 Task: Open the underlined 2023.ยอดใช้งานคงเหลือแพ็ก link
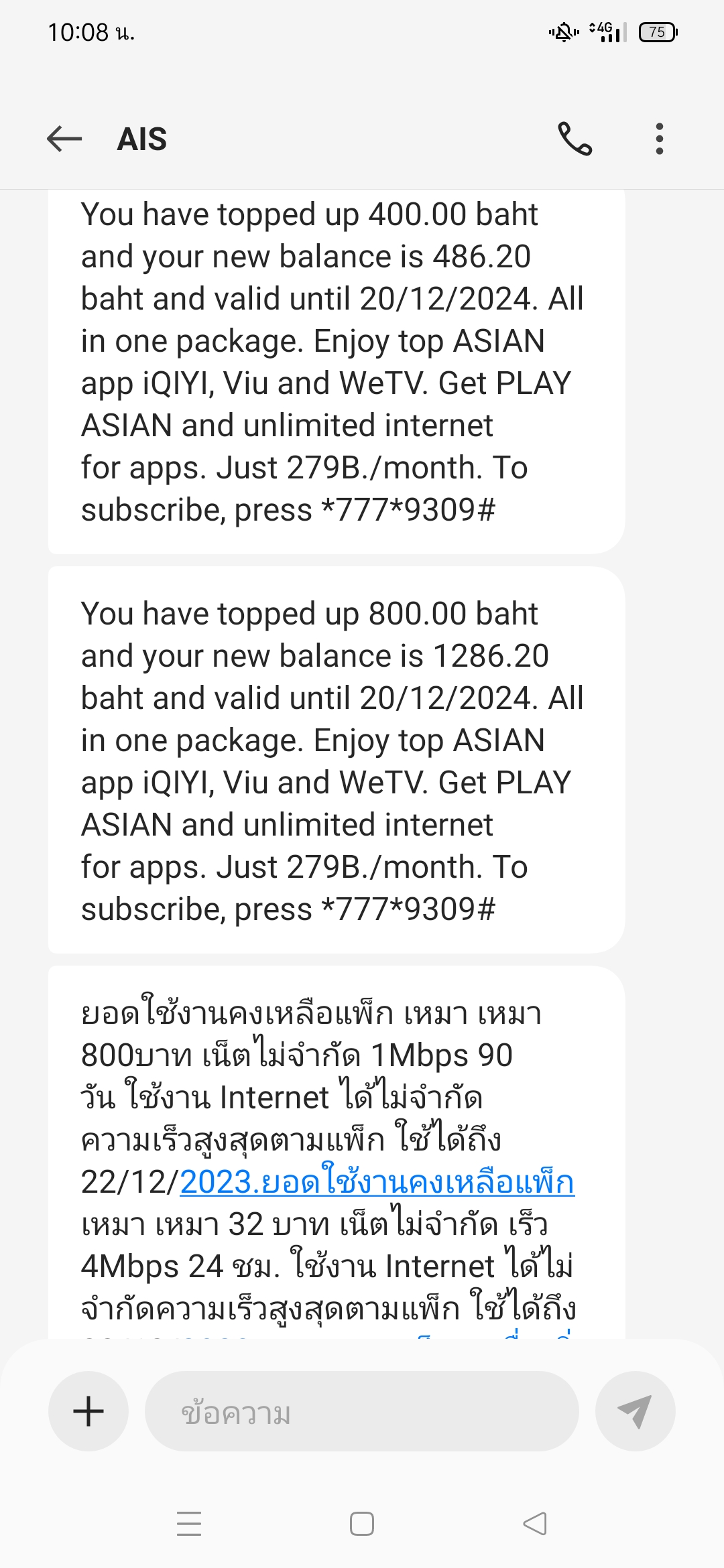(377, 1182)
